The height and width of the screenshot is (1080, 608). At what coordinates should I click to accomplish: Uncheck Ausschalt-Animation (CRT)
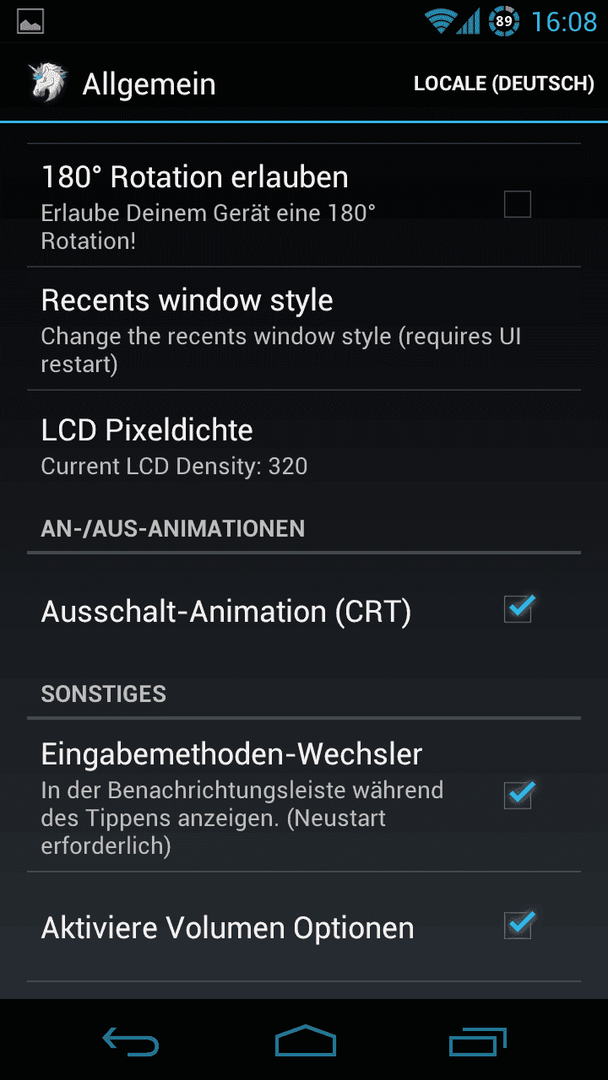518,610
